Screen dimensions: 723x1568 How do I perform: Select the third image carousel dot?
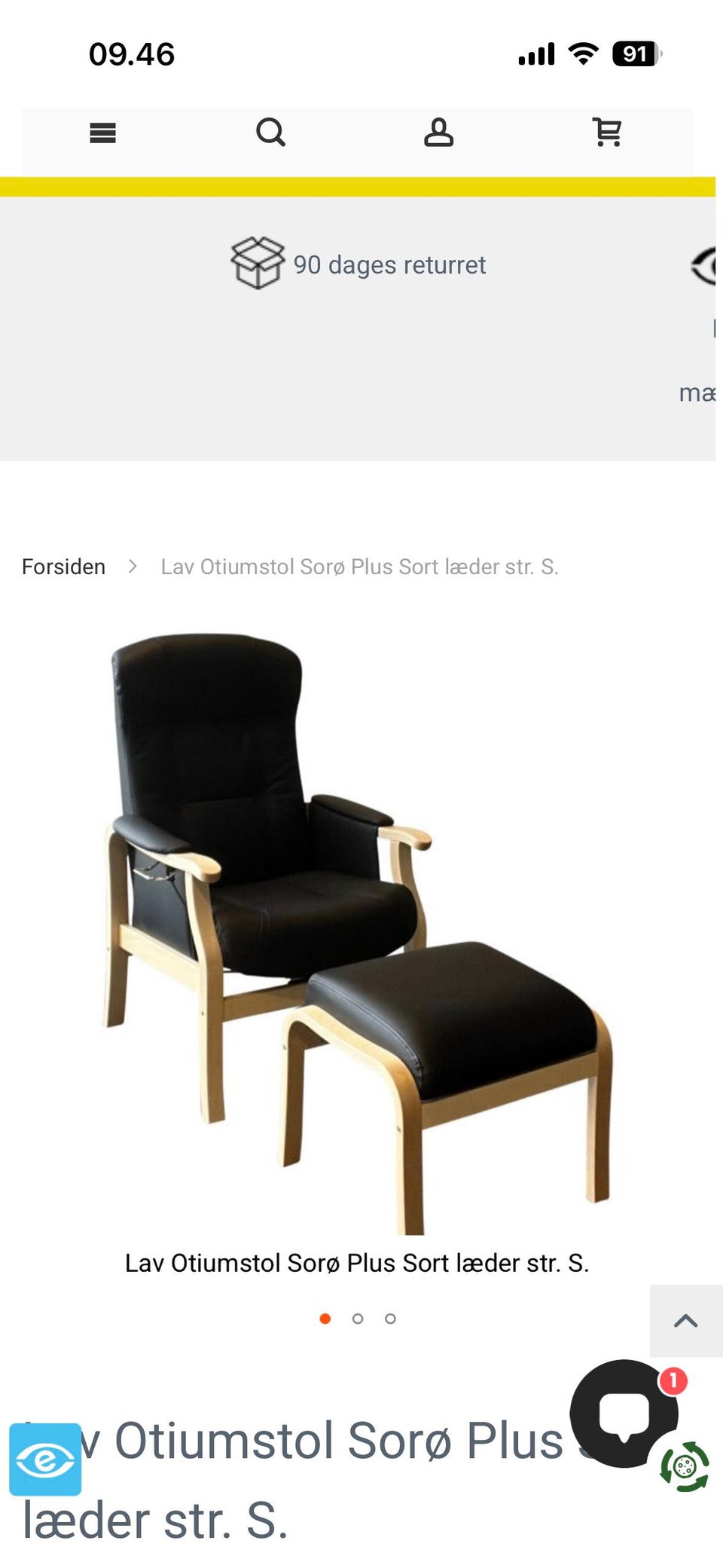coord(390,1319)
